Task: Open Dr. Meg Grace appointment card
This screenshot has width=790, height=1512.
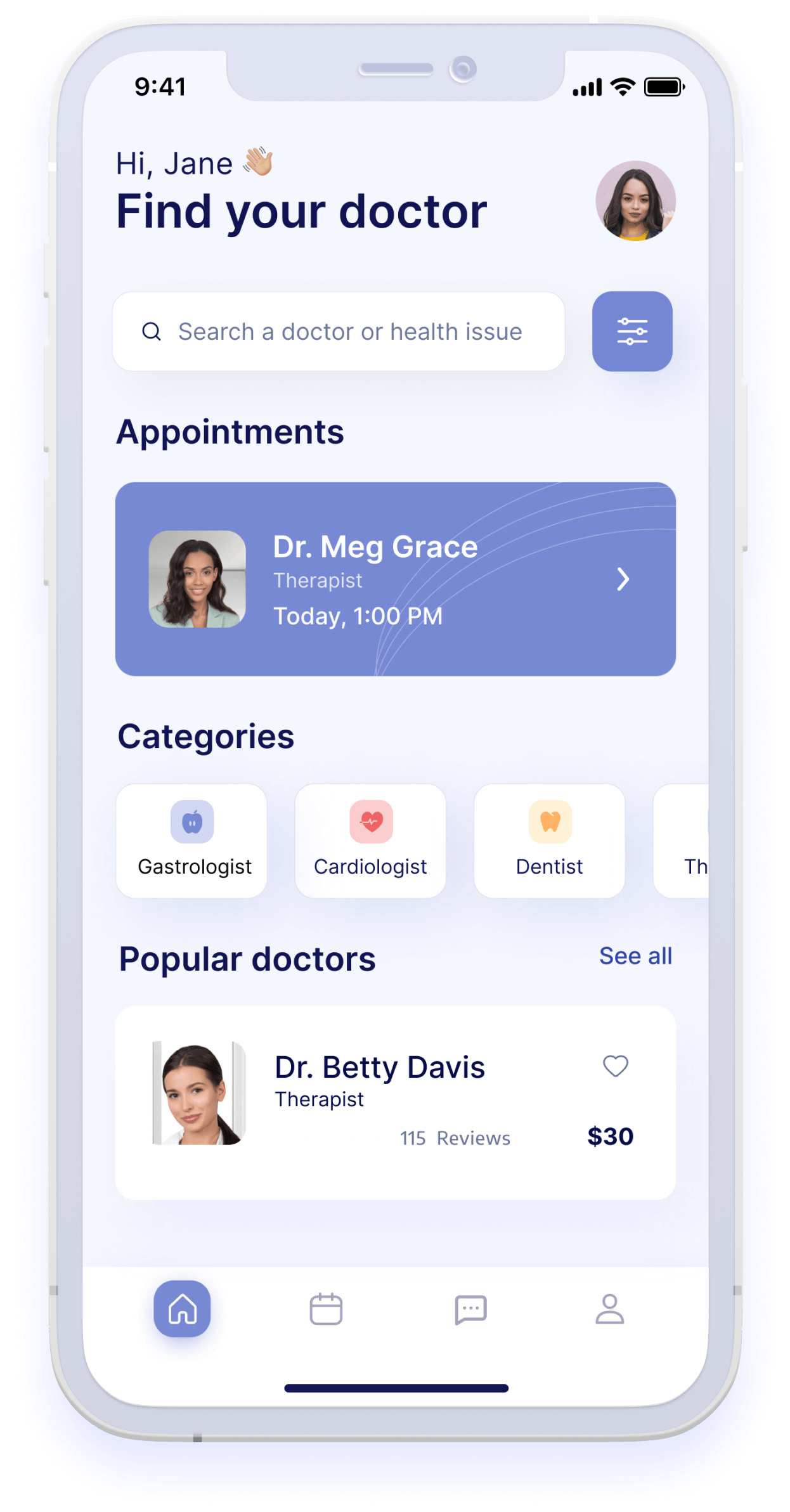Action: (395, 579)
